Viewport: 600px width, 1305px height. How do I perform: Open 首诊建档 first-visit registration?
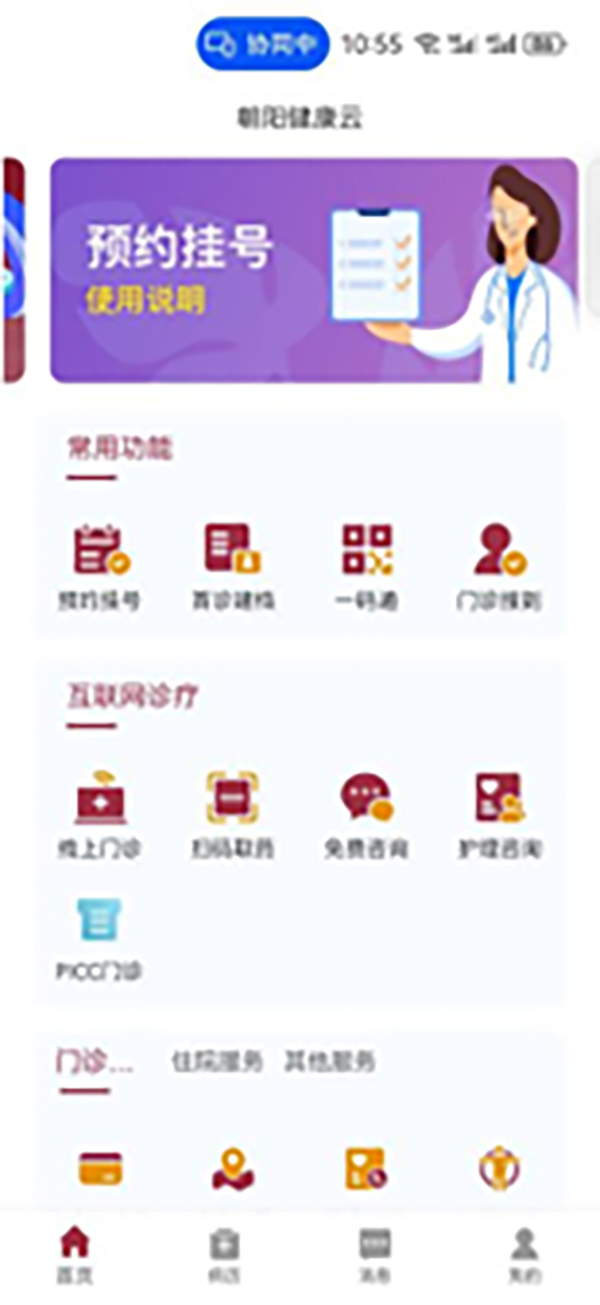pyautogui.click(x=233, y=564)
